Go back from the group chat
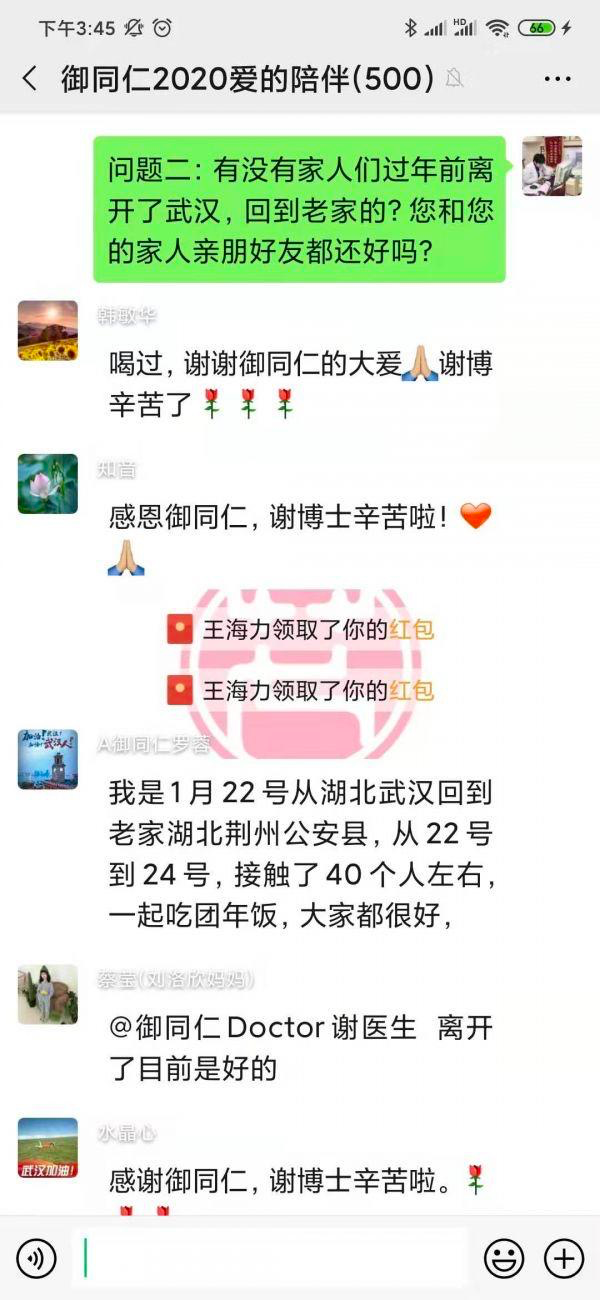600x1300 pixels. (29, 79)
